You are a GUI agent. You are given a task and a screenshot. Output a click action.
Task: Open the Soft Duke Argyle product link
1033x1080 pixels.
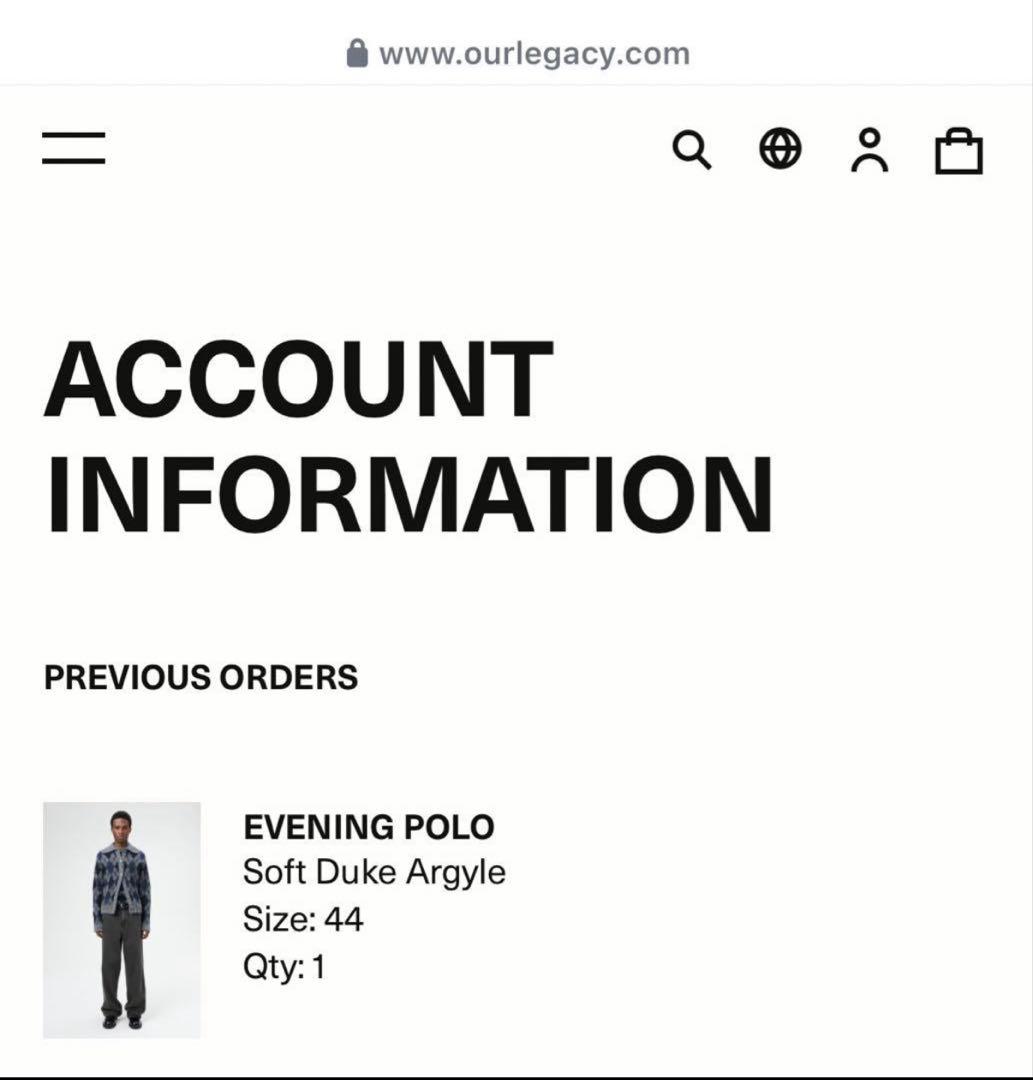click(375, 873)
